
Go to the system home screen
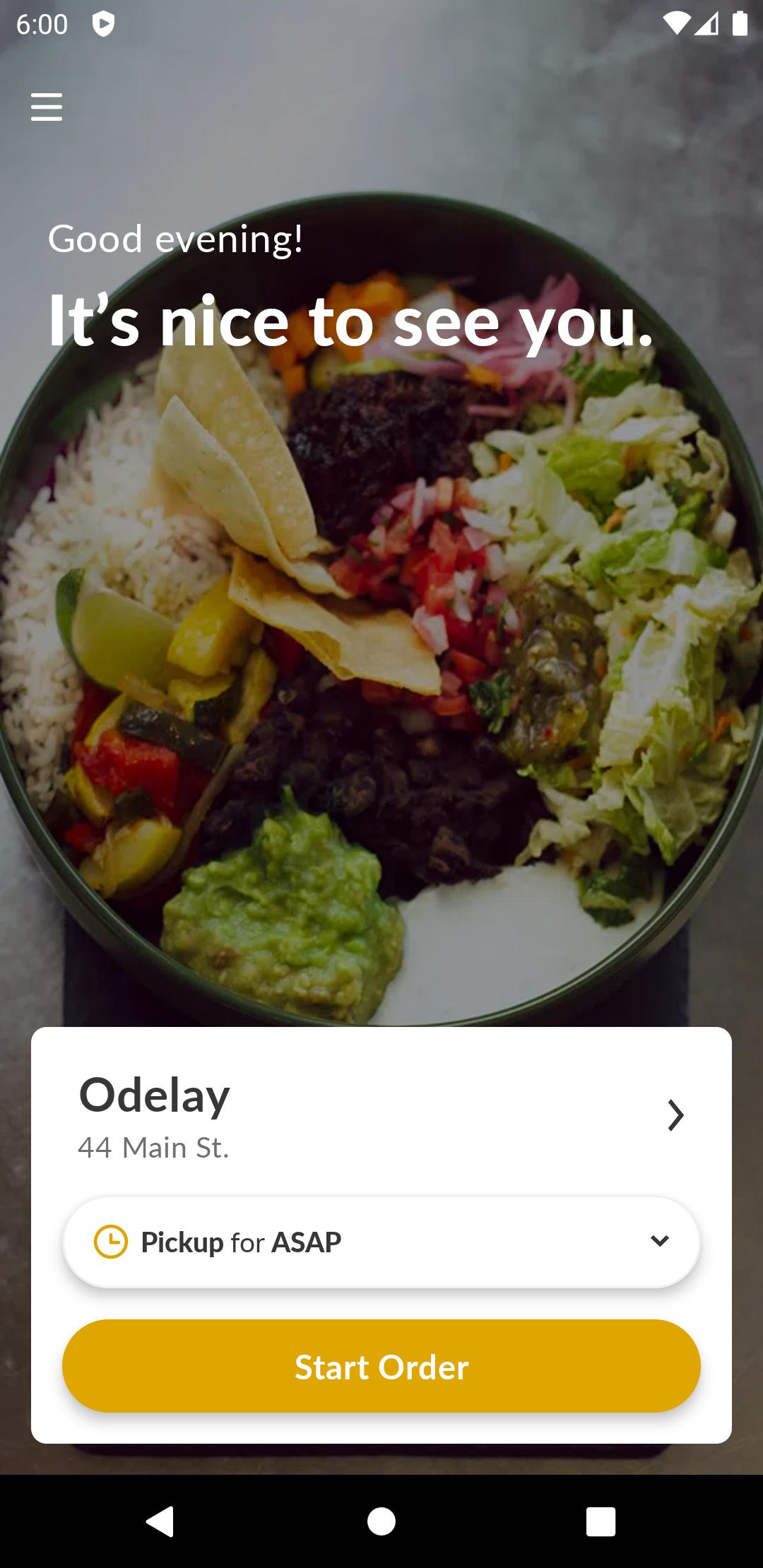point(381,1521)
